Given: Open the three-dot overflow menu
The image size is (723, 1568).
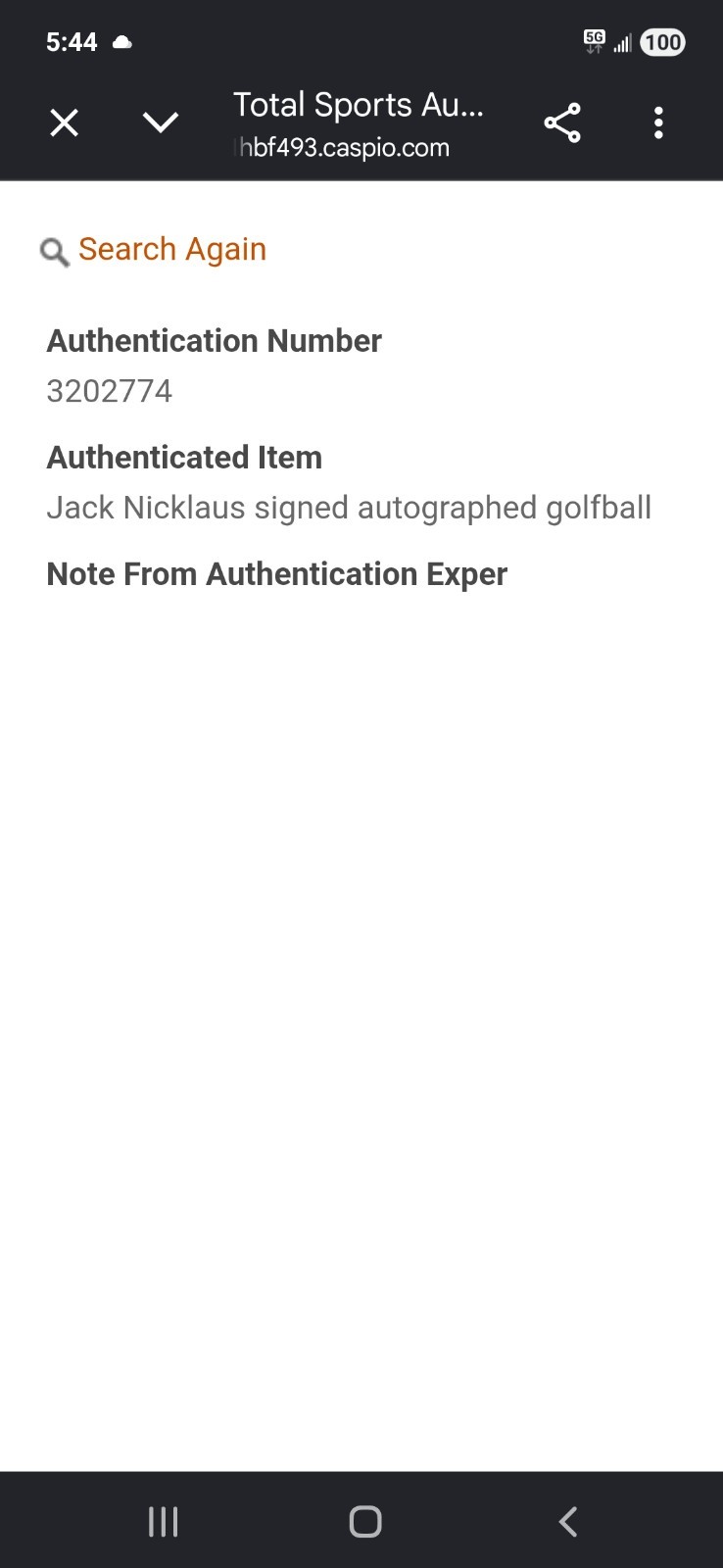Looking at the screenshot, I should tap(658, 122).
